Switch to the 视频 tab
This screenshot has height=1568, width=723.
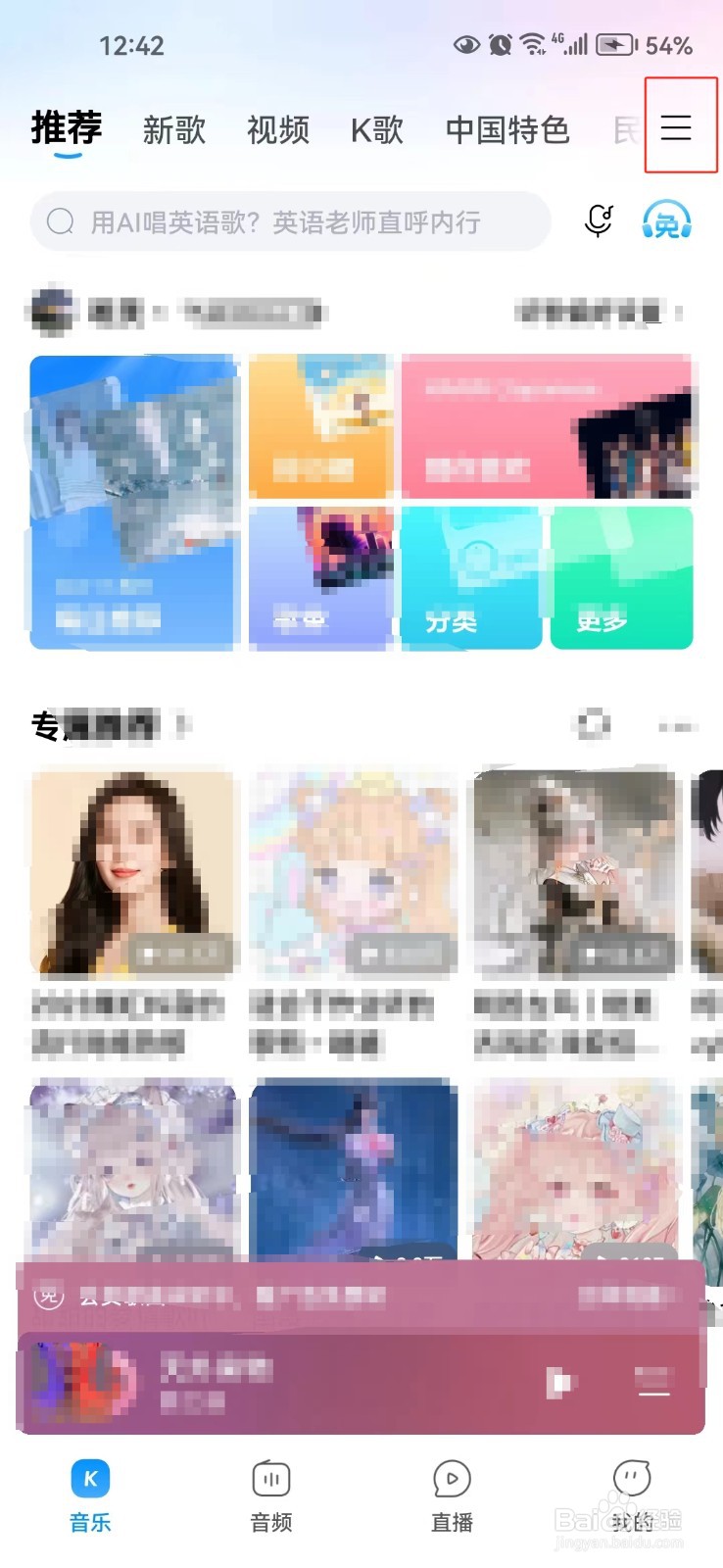278,130
